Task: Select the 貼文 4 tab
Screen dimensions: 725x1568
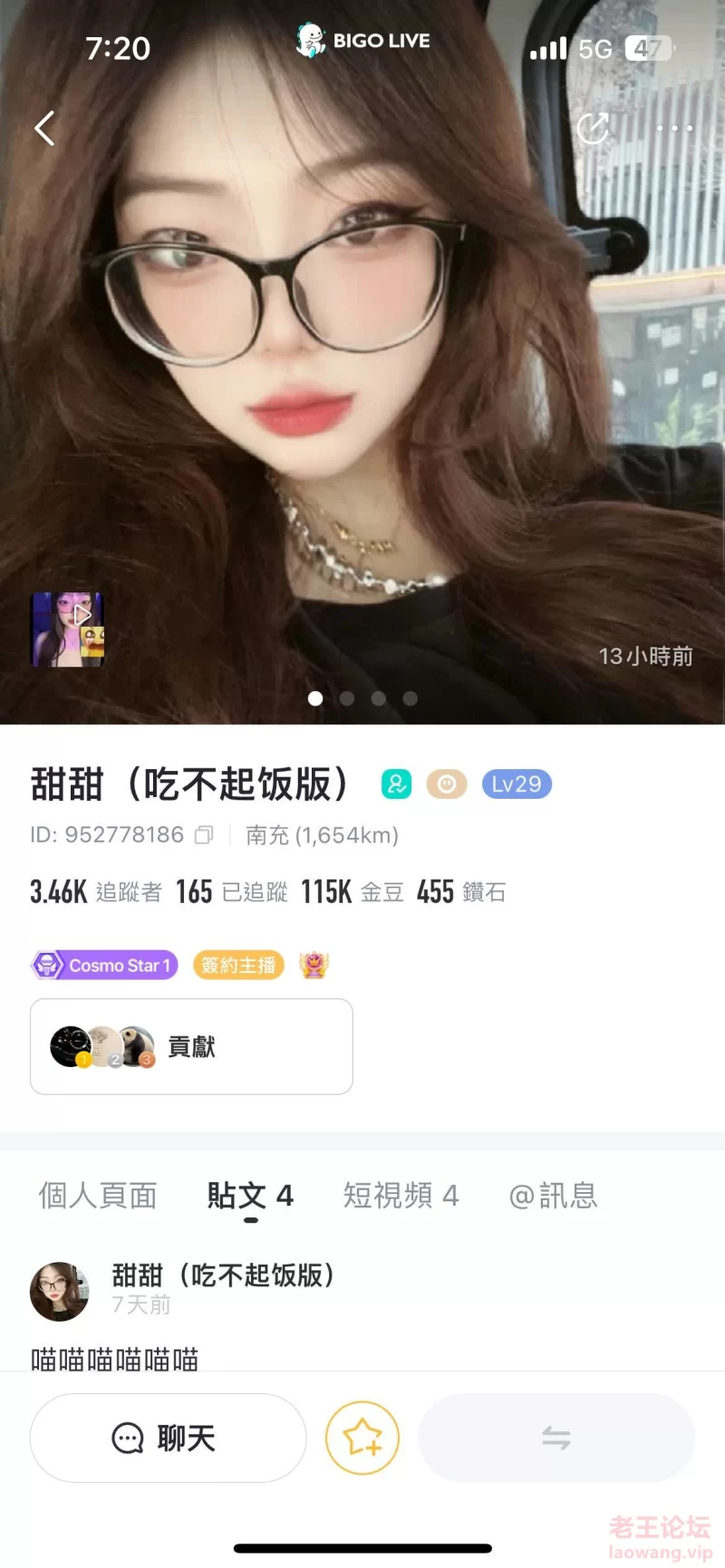Action: pyautogui.click(x=250, y=1196)
